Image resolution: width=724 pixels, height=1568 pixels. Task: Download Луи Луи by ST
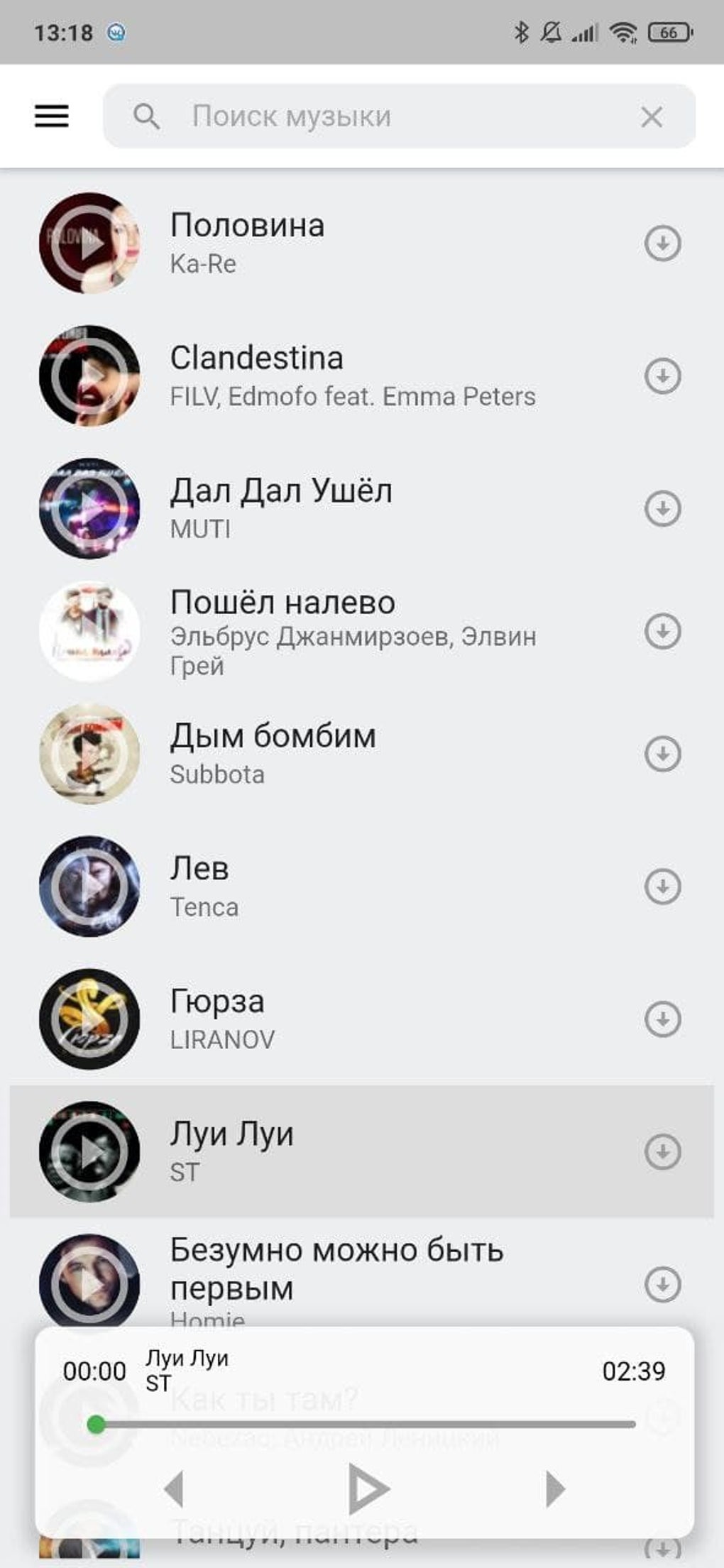[662, 1151]
